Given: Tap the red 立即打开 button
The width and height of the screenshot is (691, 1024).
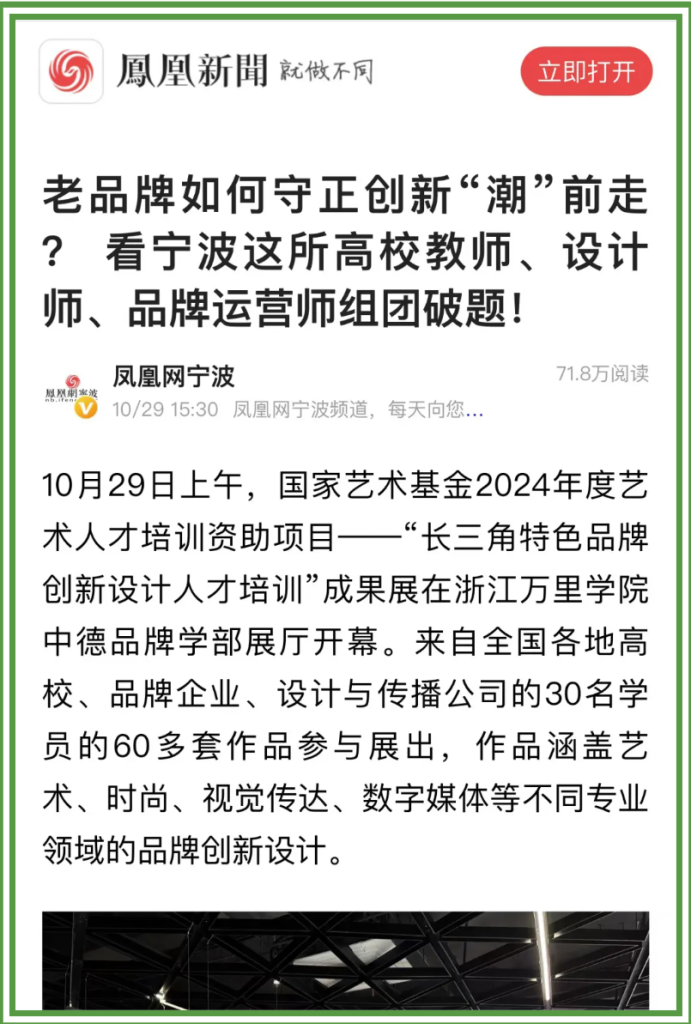Looking at the screenshot, I should pos(586,72).
